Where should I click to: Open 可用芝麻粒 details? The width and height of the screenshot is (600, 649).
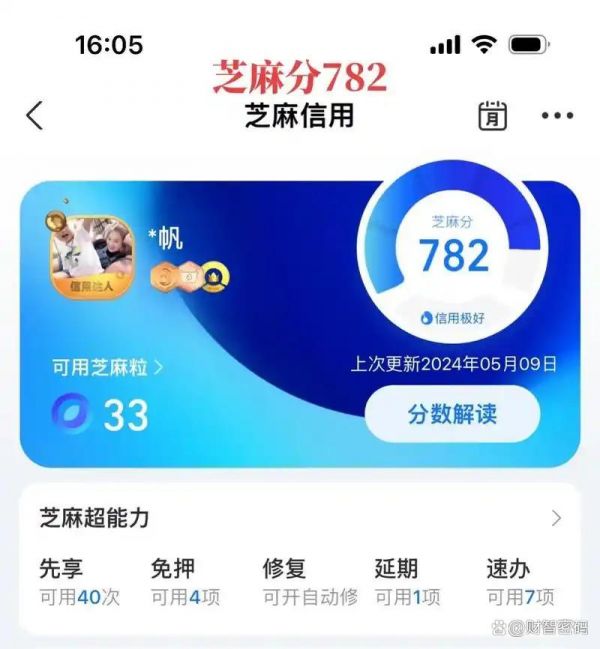pos(107,368)
